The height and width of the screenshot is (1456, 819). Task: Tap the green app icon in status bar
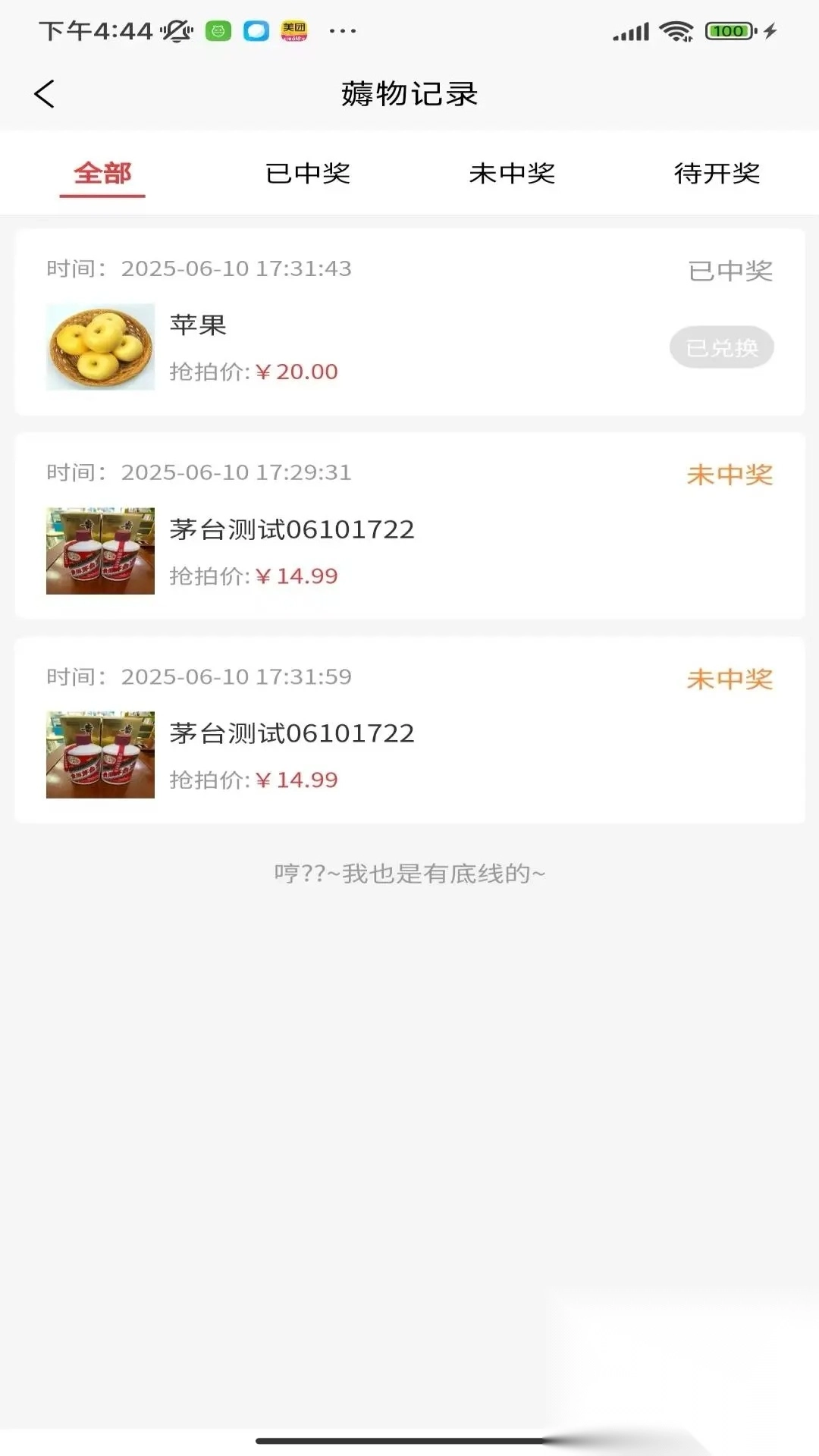coord(218,29)
